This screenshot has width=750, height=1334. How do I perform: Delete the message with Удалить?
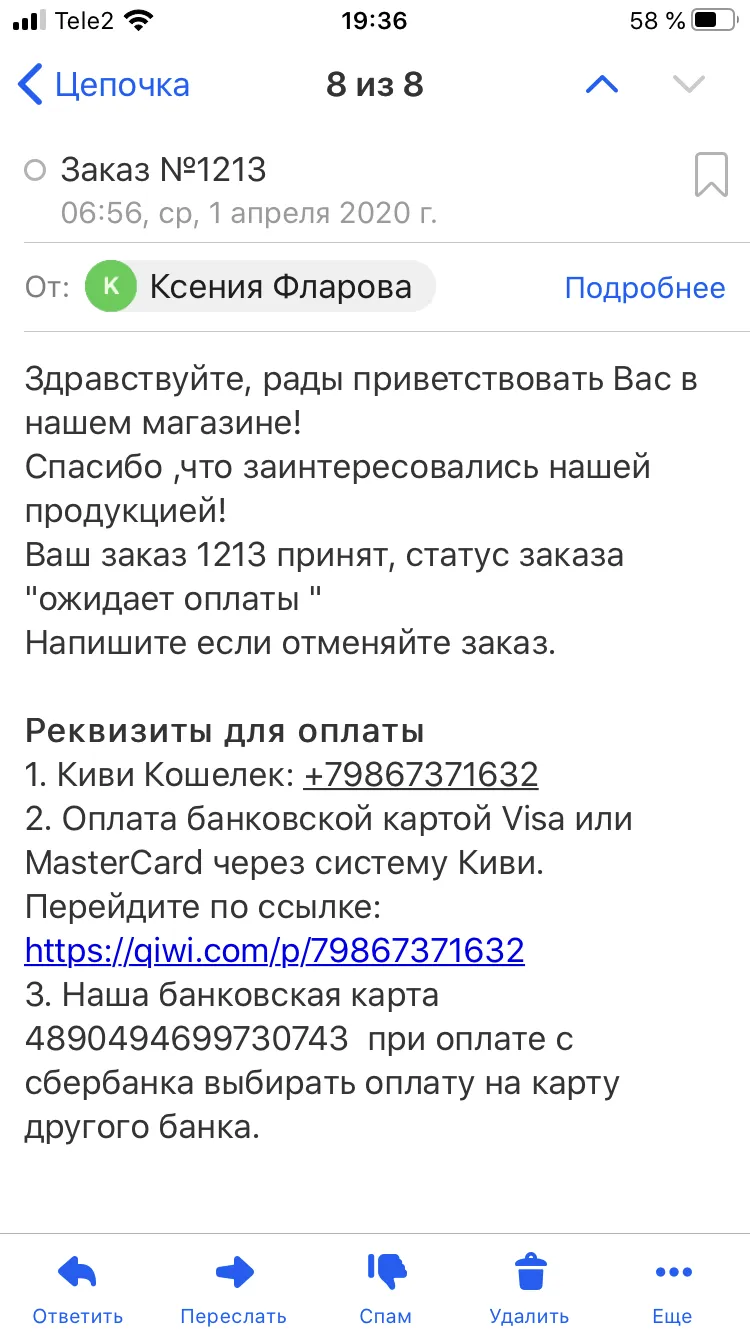pyautogui.click(x=530, y=1288)
